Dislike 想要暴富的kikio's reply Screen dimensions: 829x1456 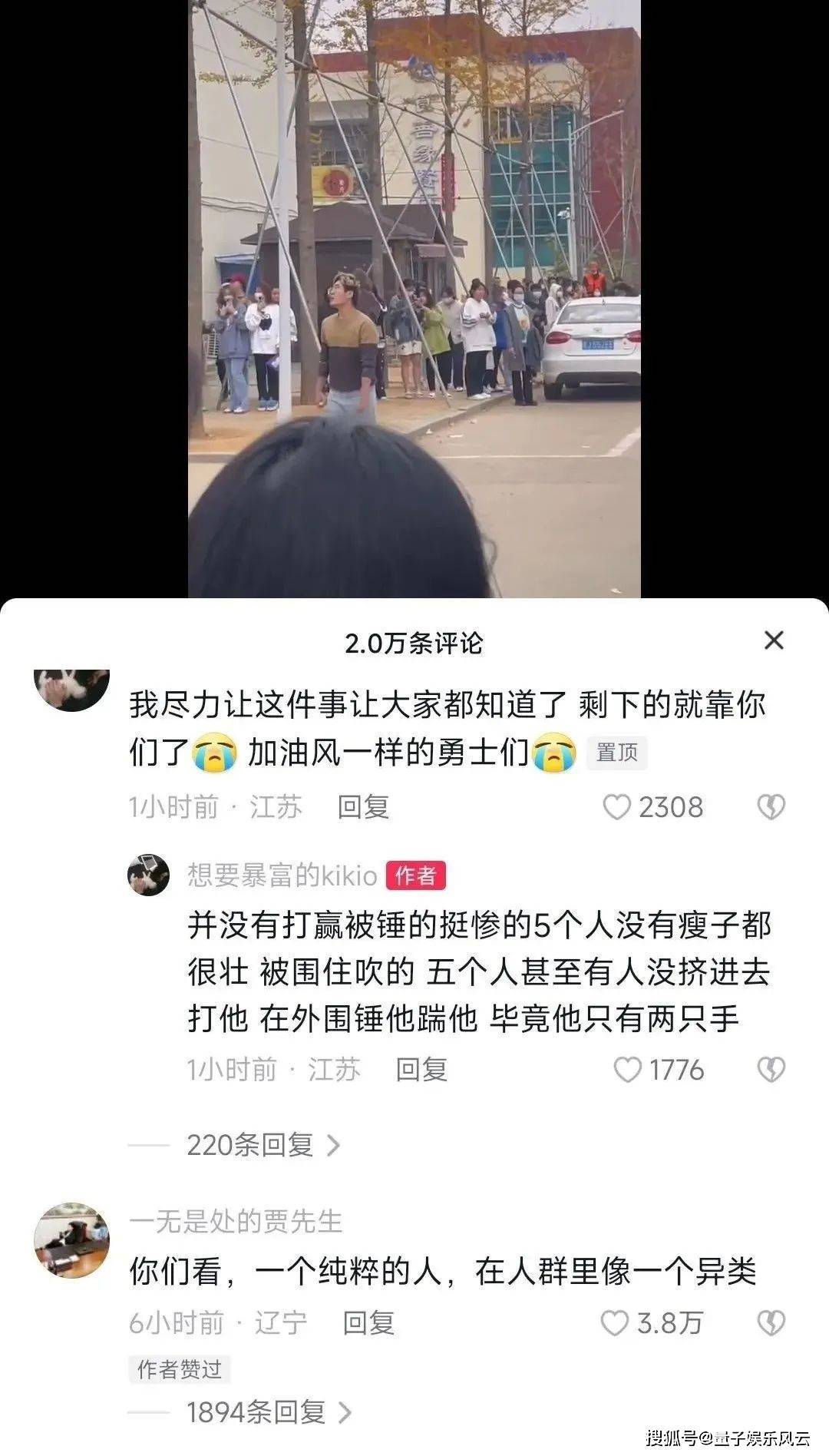(771, 1070)
